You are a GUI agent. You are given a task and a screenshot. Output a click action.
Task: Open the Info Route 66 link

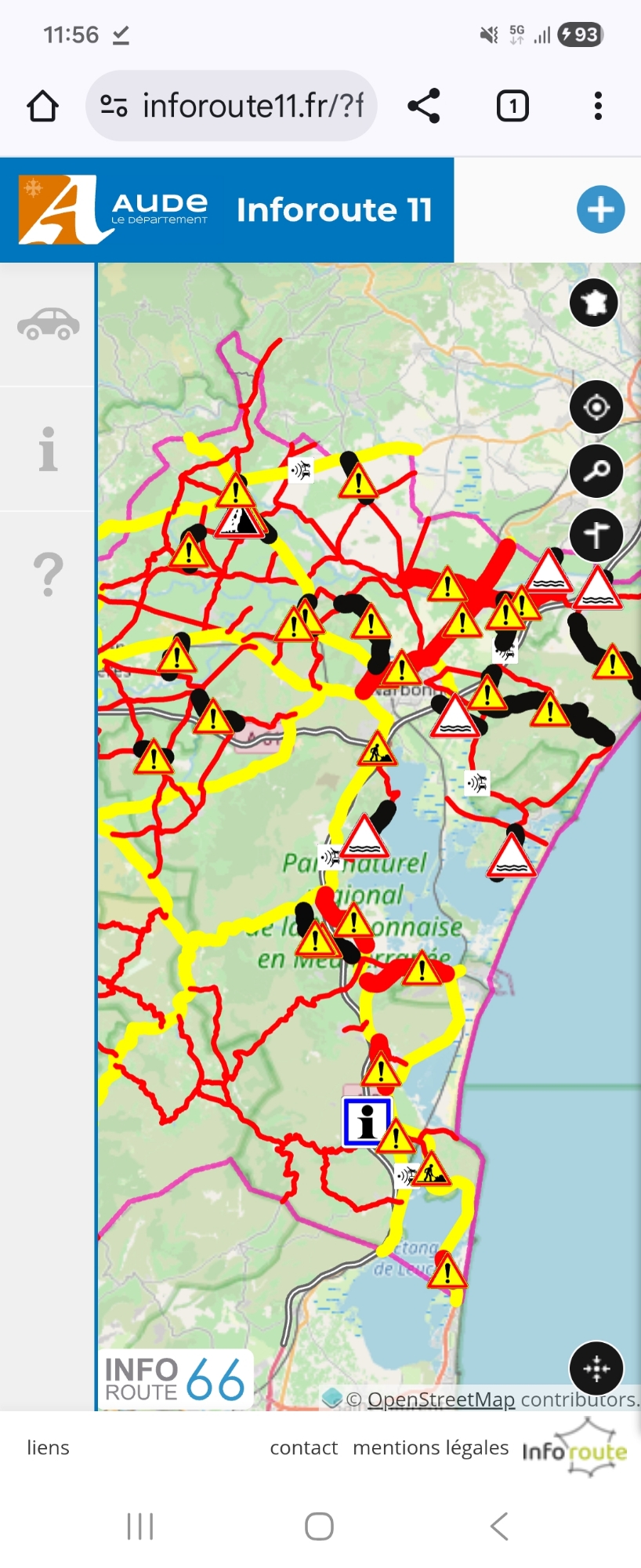click(176, 1380)
